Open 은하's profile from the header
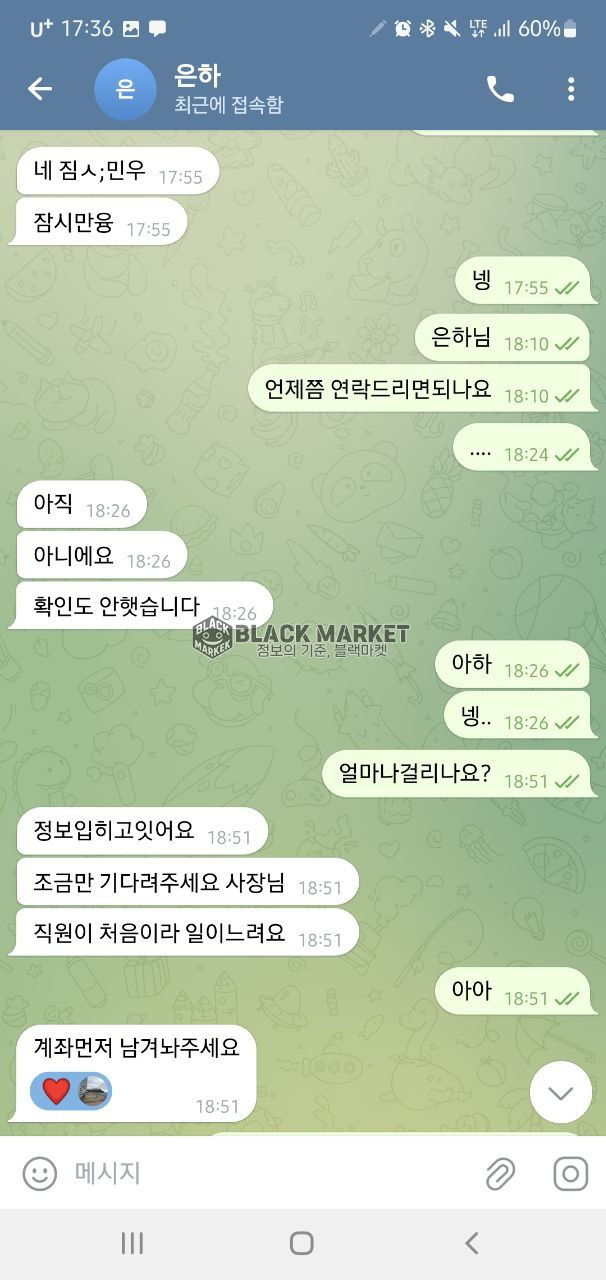Screen dimensions: 606x1280 [x=200, y=89]
